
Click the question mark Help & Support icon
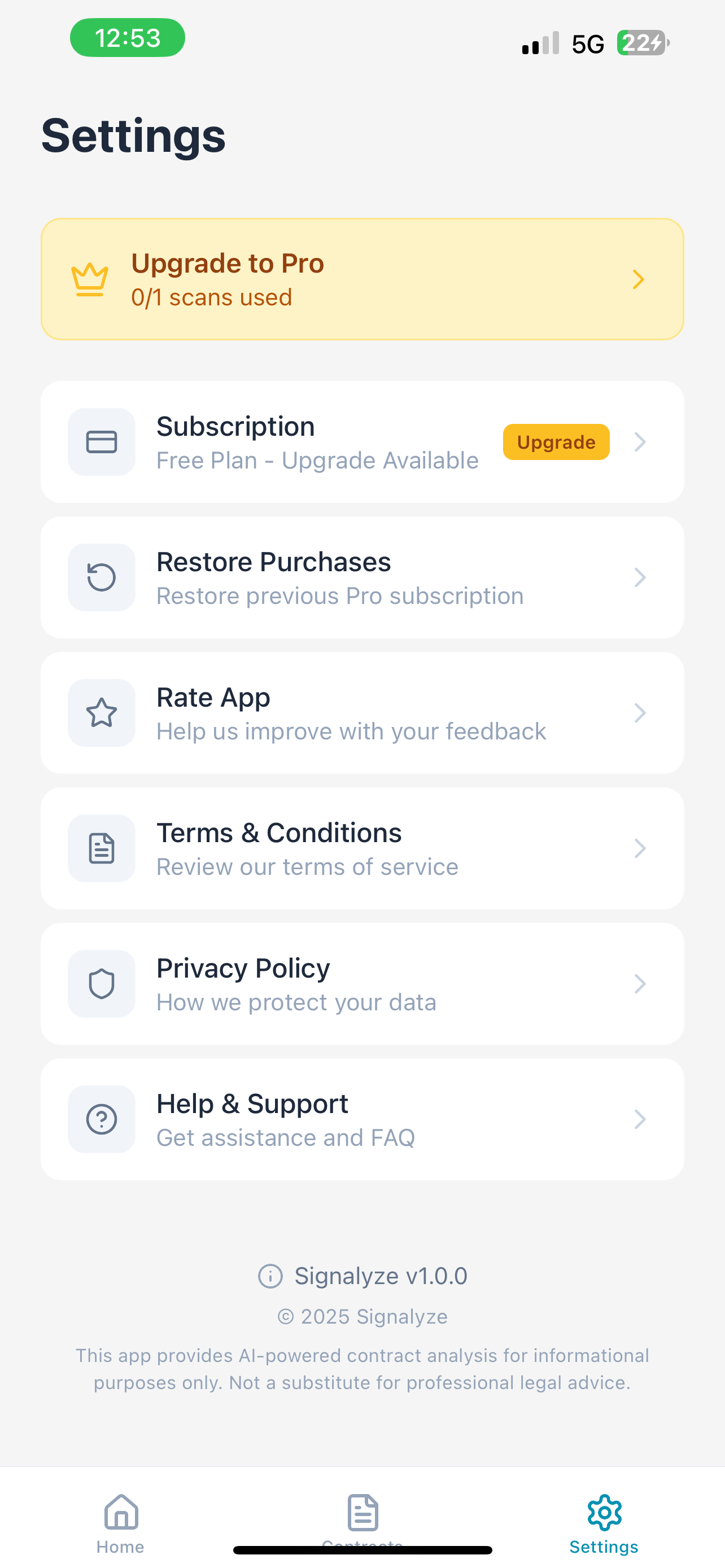coord(101,1119)
